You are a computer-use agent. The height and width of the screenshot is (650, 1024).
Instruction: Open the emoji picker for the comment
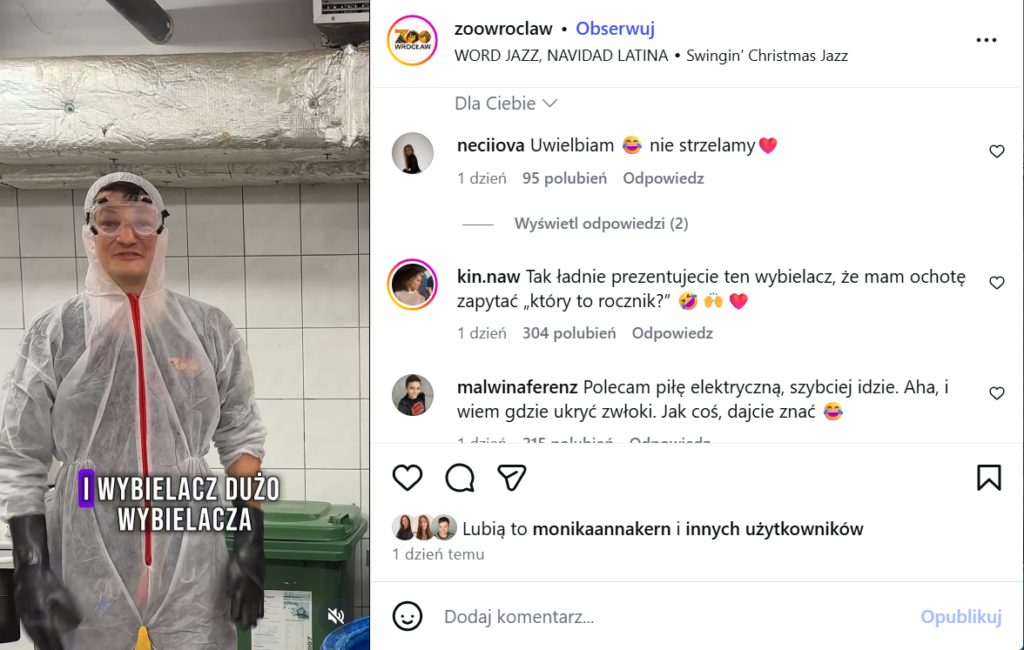click(407, 616)
